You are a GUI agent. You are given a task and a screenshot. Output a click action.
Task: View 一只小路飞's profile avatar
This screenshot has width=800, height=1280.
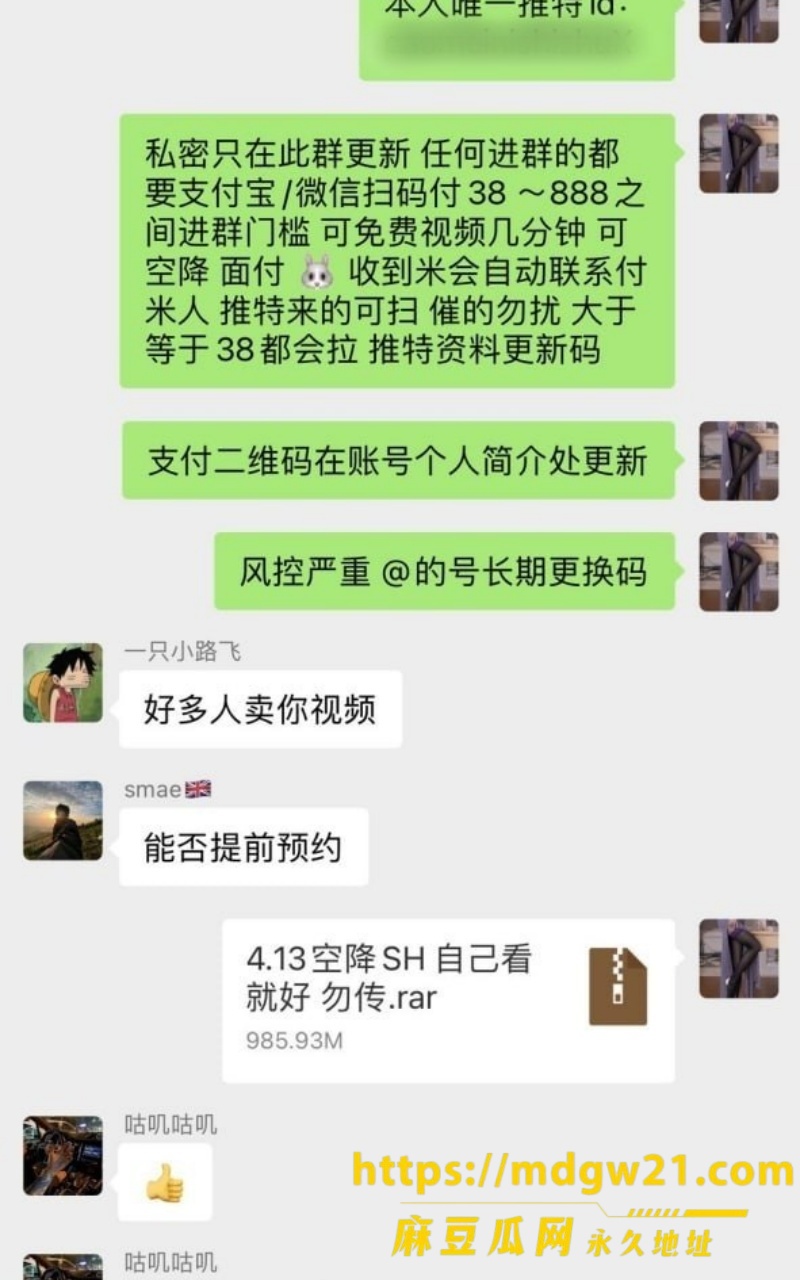63,683
